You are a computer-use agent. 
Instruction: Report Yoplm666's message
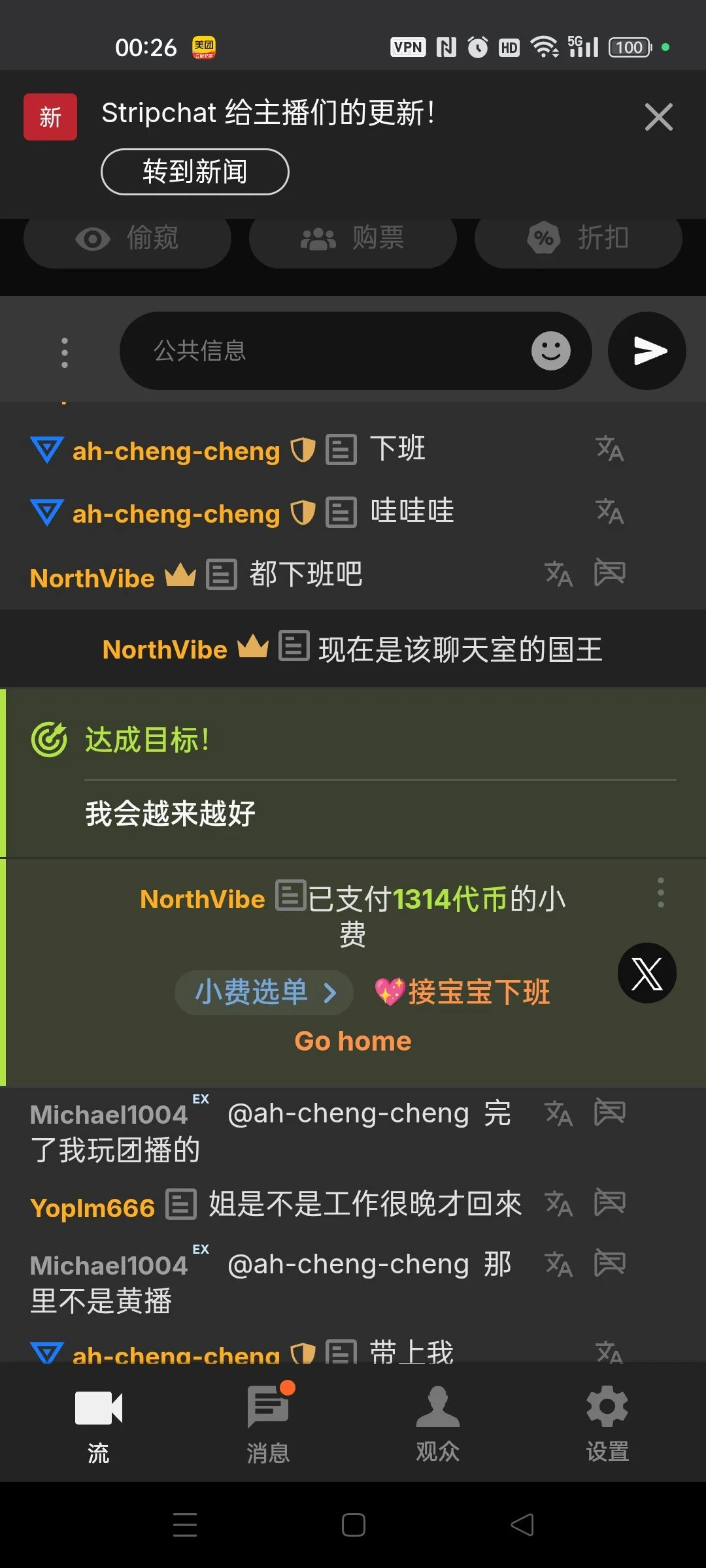coord(609,1202)
